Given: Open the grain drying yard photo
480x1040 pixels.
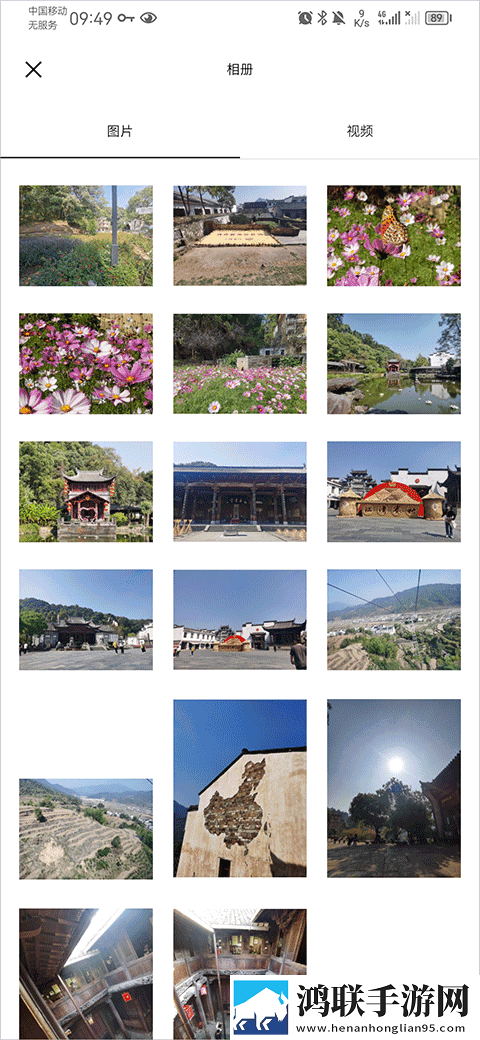Looking at the screenshot, I should pos(240,235).
